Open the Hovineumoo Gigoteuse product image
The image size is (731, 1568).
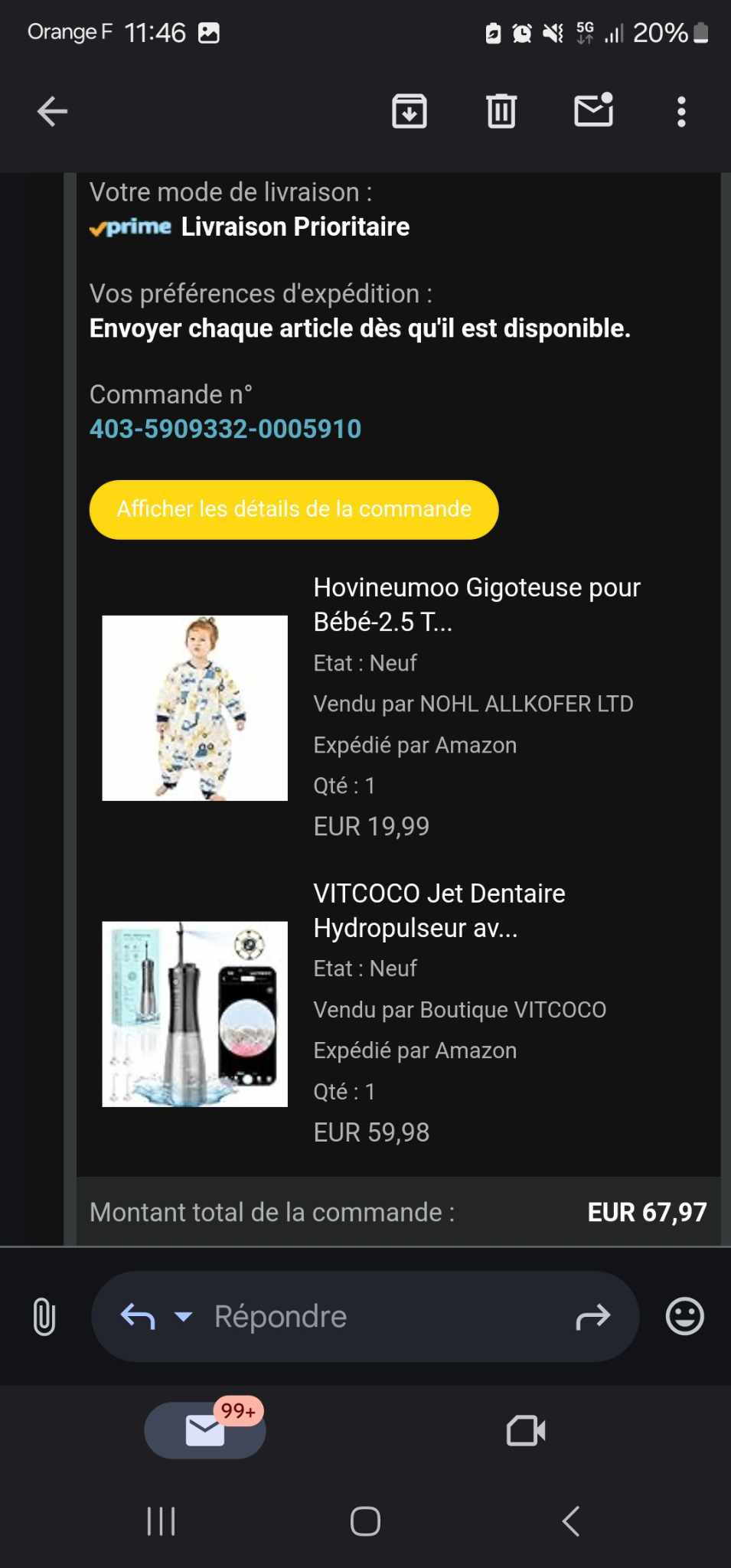click(x=195, y=708)
